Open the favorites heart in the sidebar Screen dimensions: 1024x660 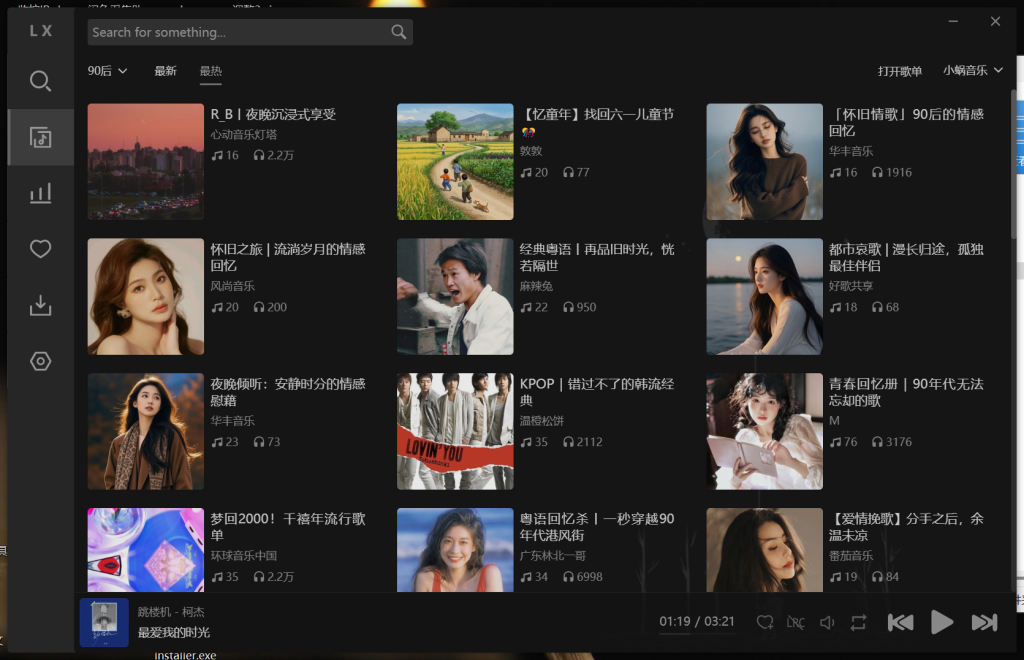click(x=40, y=249)
